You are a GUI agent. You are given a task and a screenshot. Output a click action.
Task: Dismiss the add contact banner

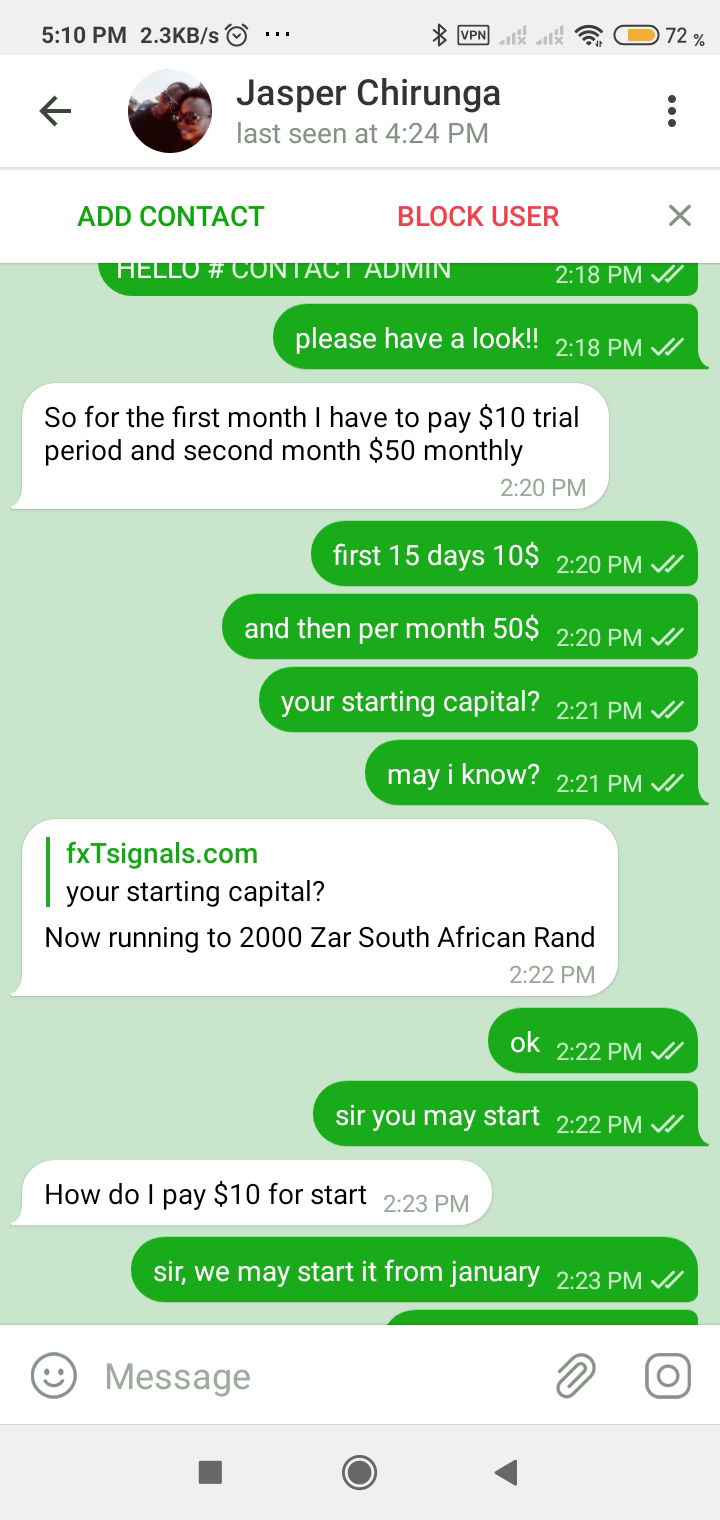click(680, 215)
